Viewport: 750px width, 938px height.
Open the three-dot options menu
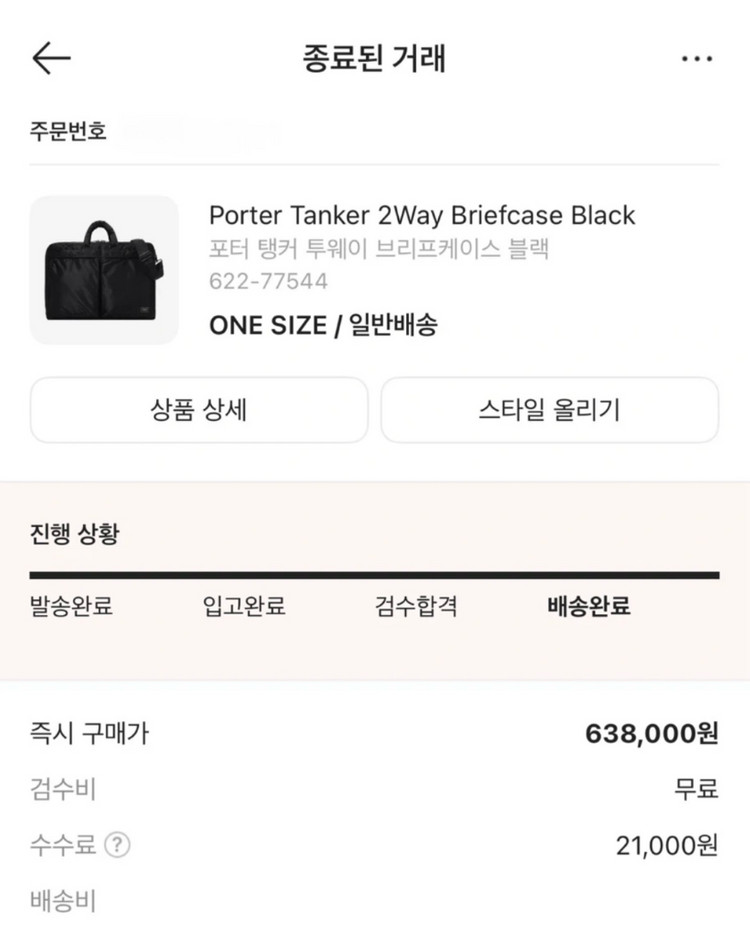(695, 58)
